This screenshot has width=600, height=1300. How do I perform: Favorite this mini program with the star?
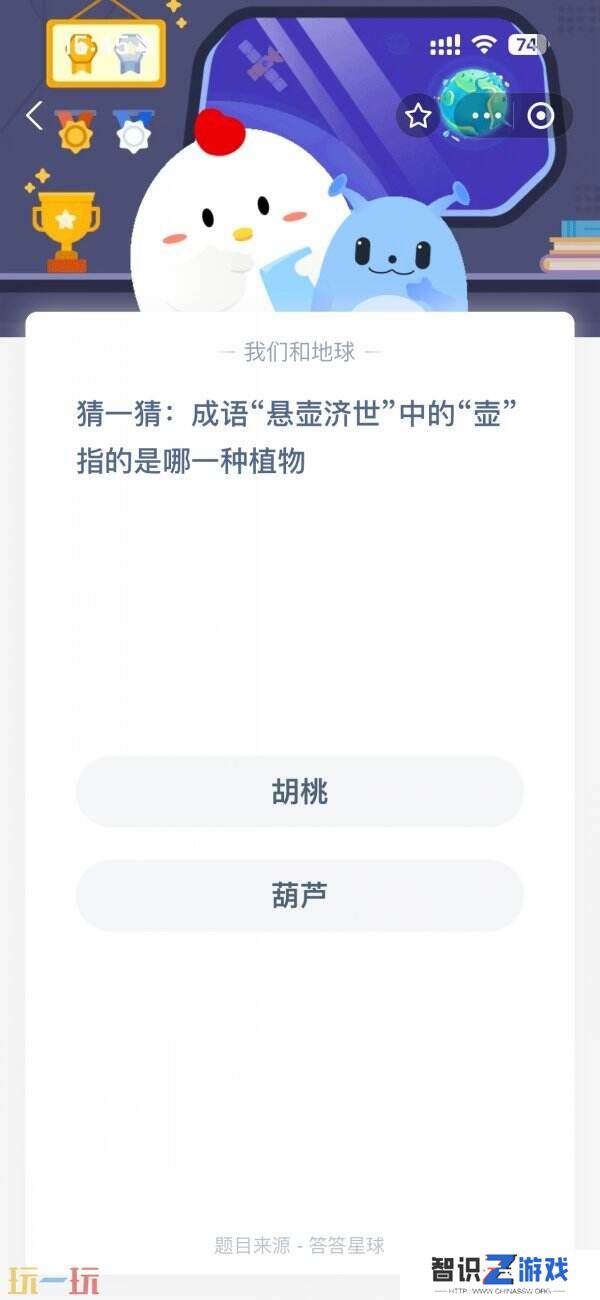pyautogui.click(x=418, y=116)
